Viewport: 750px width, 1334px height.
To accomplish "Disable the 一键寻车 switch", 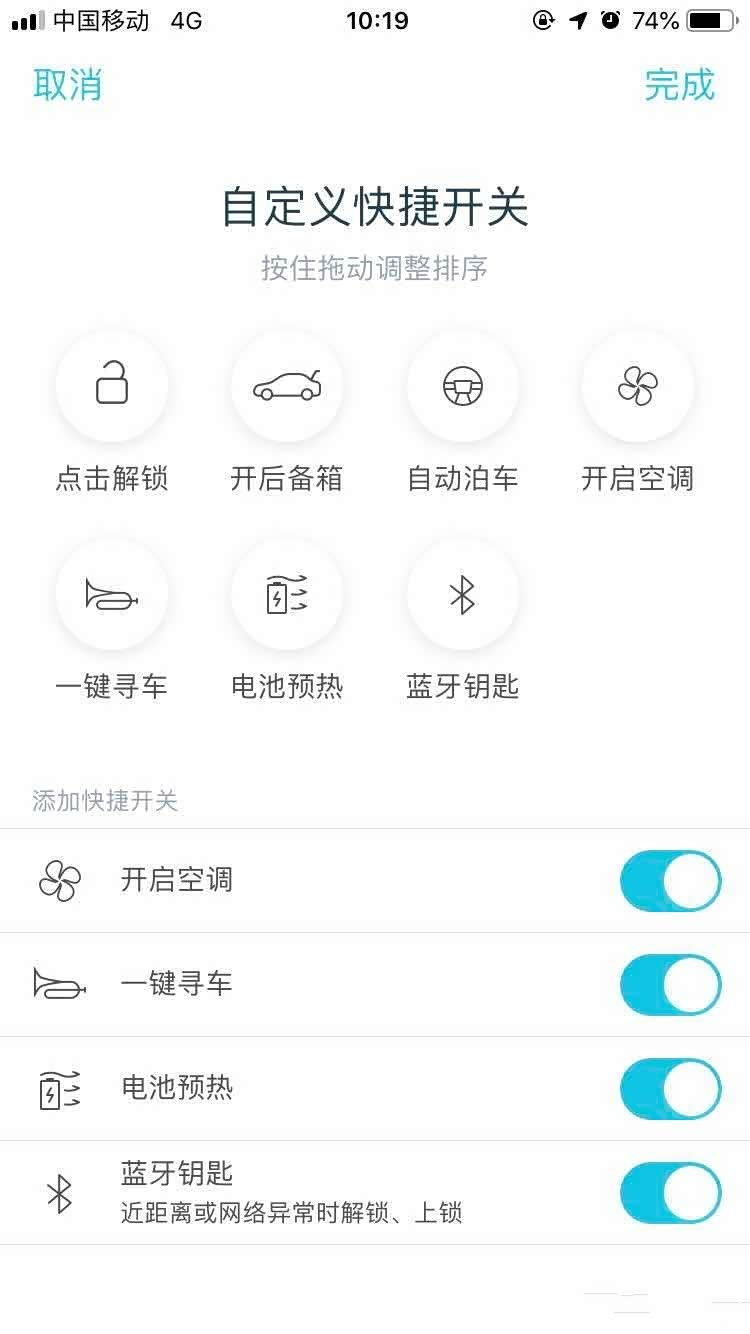I will 670,985.
